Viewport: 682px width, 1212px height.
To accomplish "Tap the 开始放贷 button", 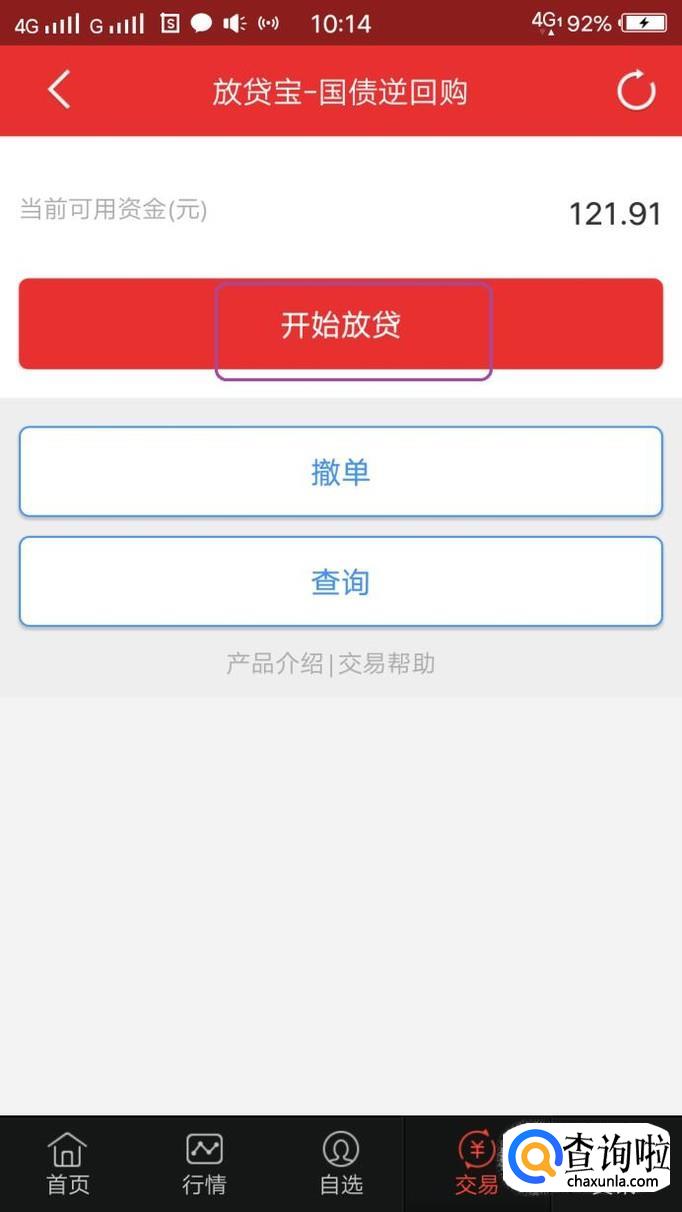I will (x=341, y=325).
